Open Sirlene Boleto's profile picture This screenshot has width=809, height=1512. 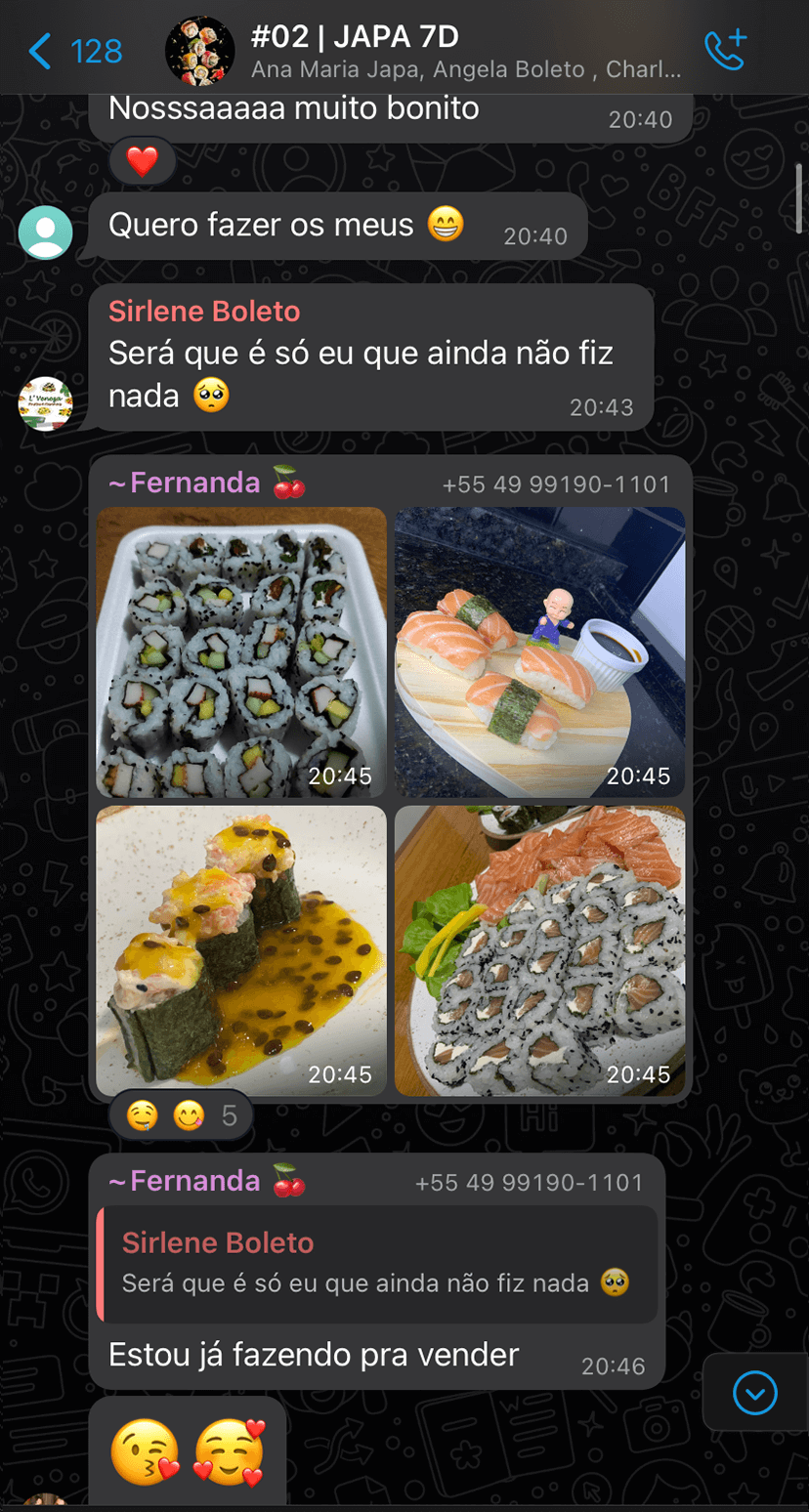click(46, 403)
